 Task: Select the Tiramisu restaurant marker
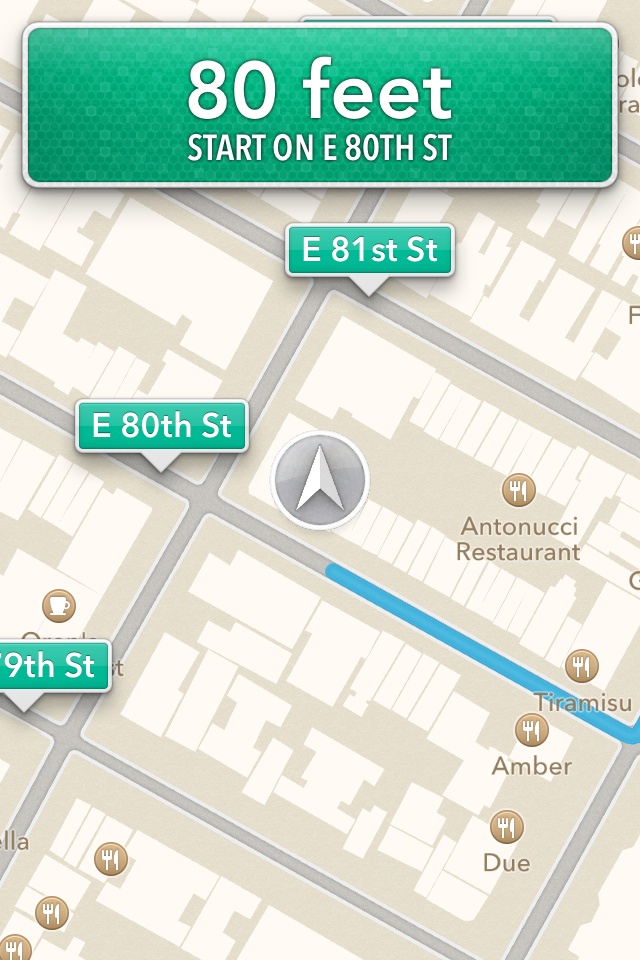click(x=581, y=665)
